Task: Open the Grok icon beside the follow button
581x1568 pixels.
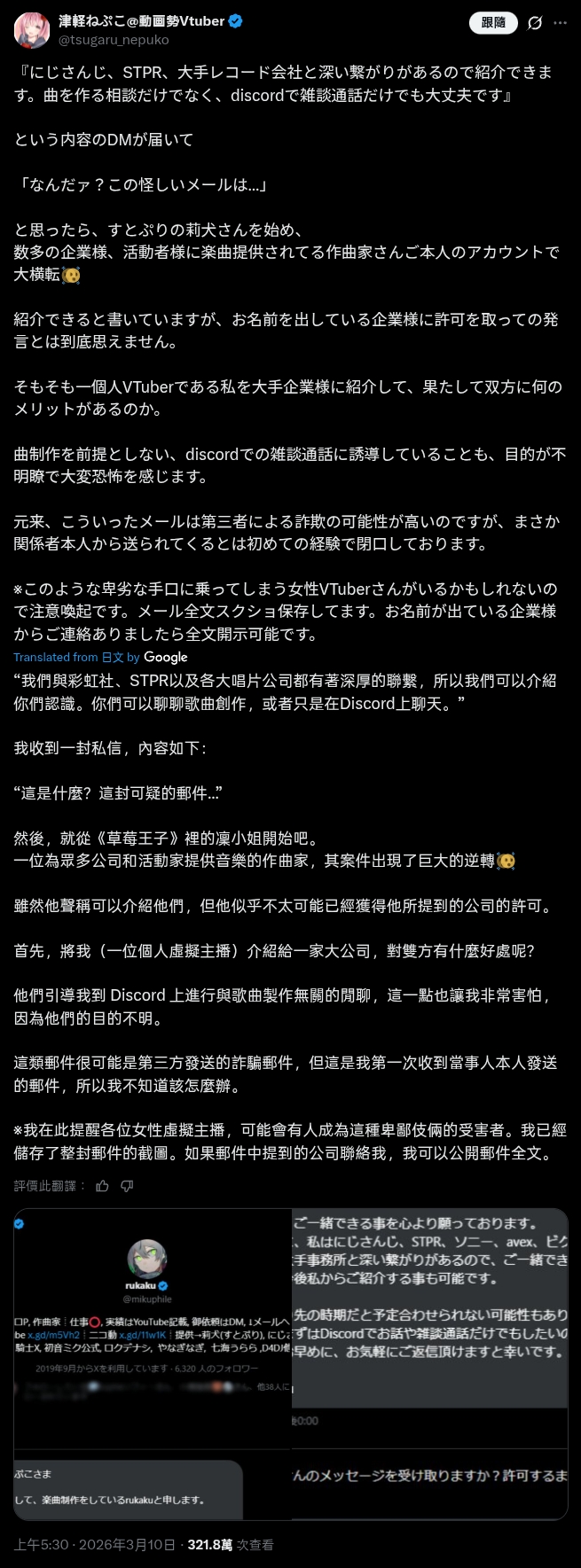Action: pos(535,23)
